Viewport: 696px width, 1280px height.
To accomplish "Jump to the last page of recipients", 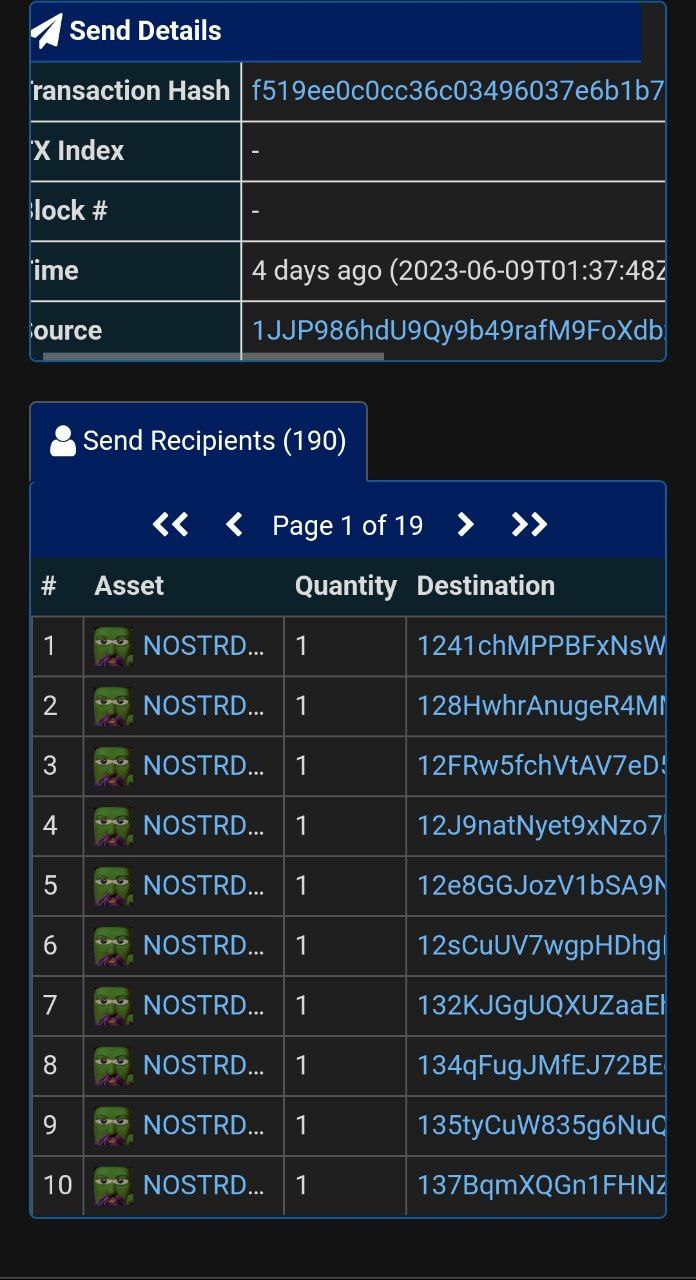I will click(x=529, y=525).
